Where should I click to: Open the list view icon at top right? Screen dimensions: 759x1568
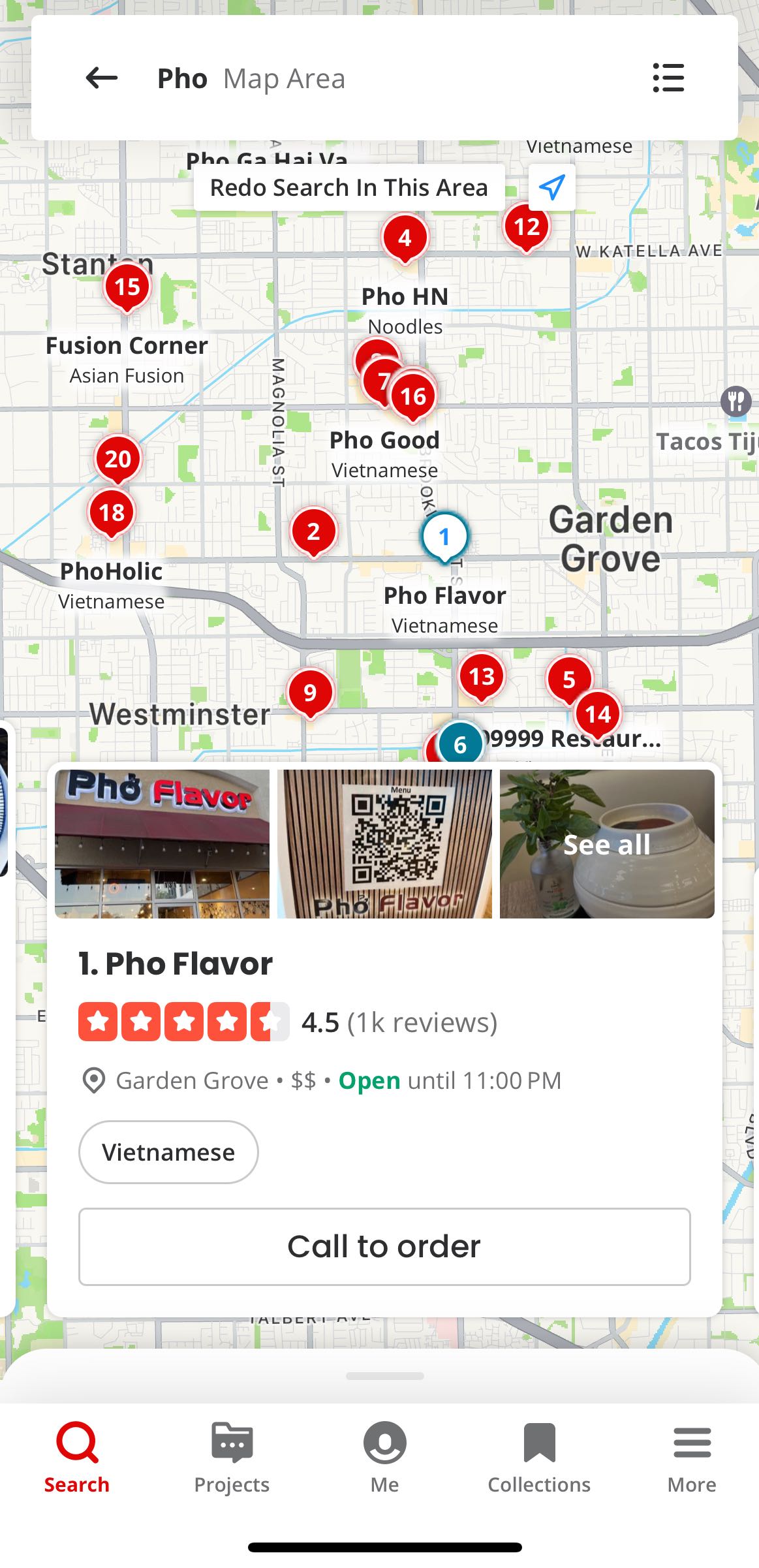coord(668,78)
